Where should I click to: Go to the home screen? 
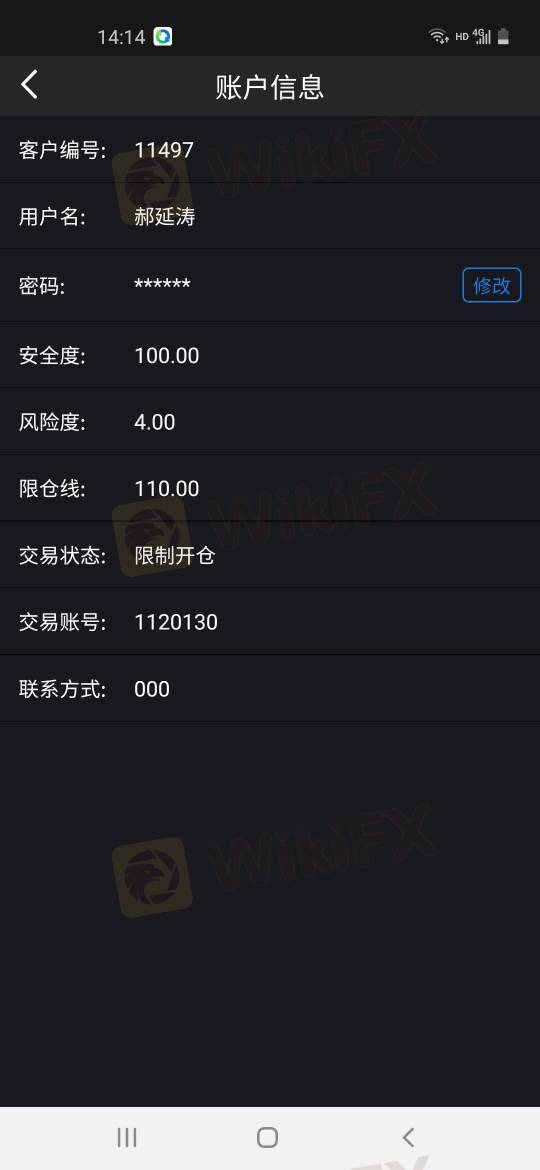click(x=267, y=1137)
